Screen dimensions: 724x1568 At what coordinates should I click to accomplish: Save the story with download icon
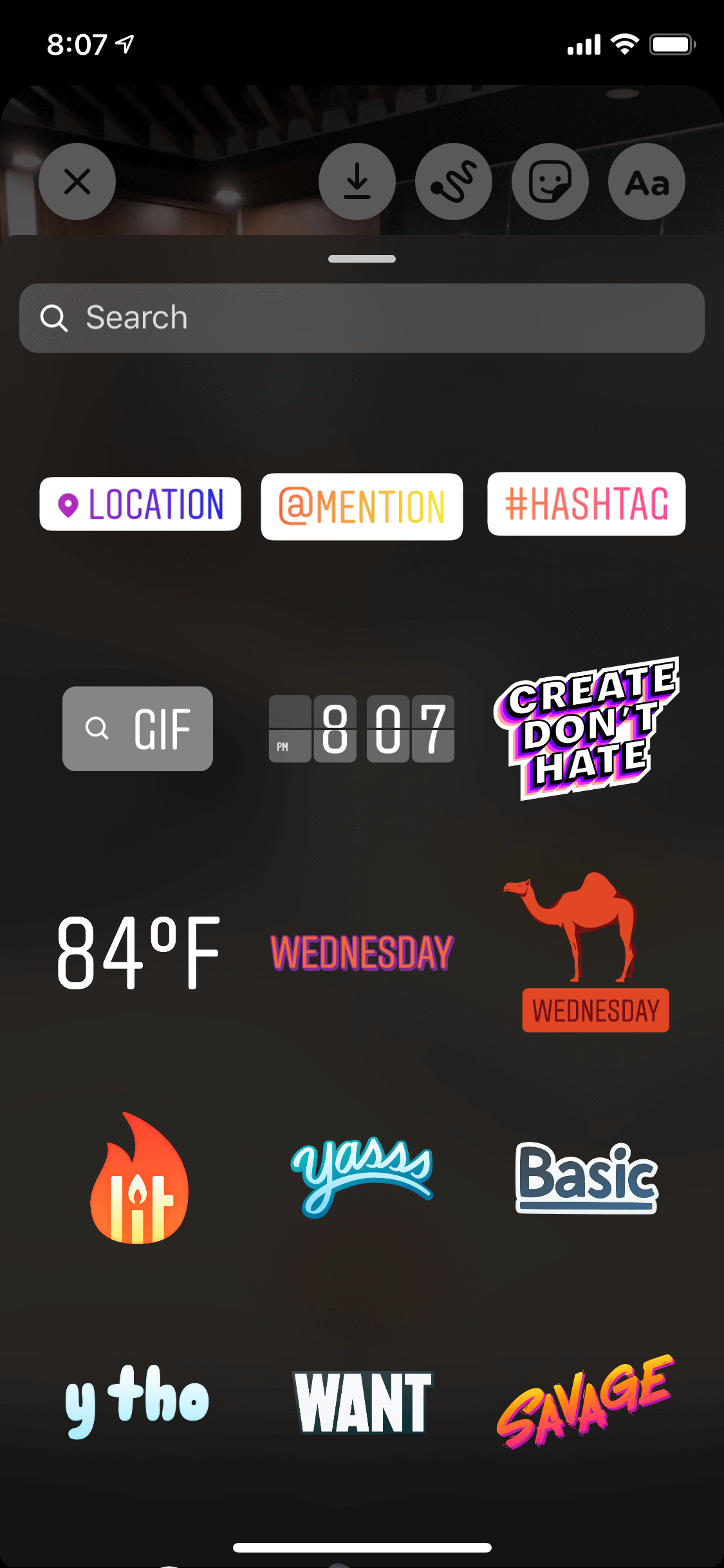click(357, 182)
